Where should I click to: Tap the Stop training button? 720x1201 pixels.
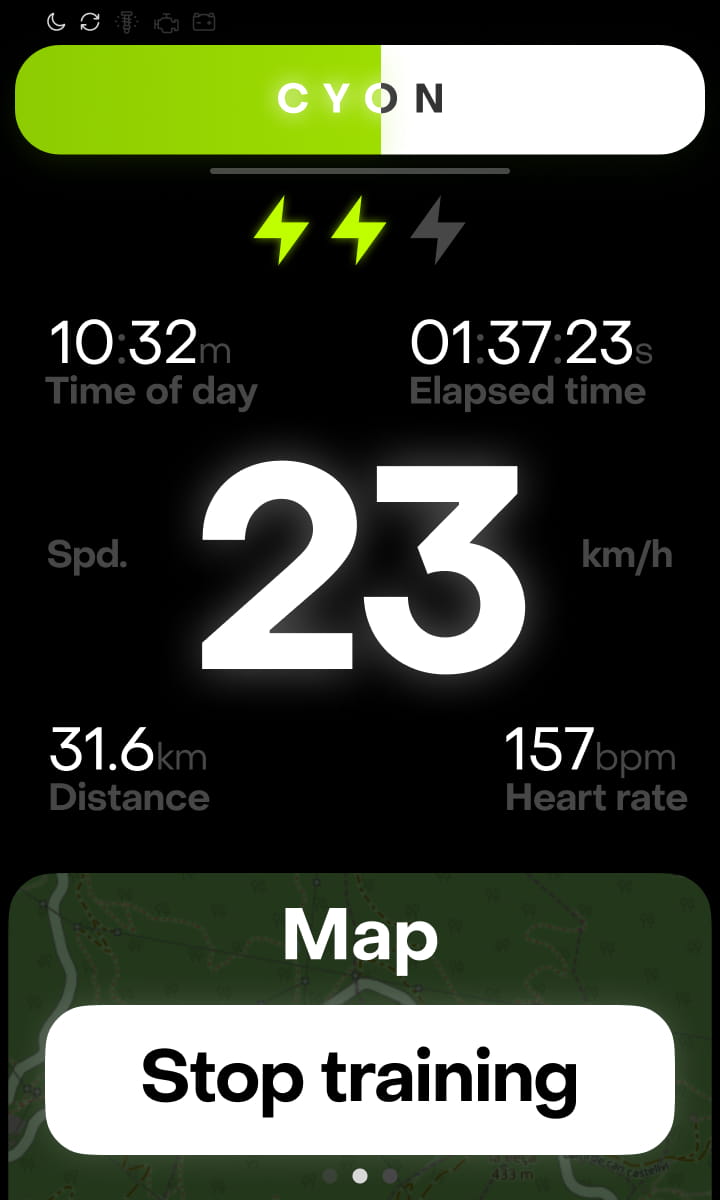point(360,1079)
